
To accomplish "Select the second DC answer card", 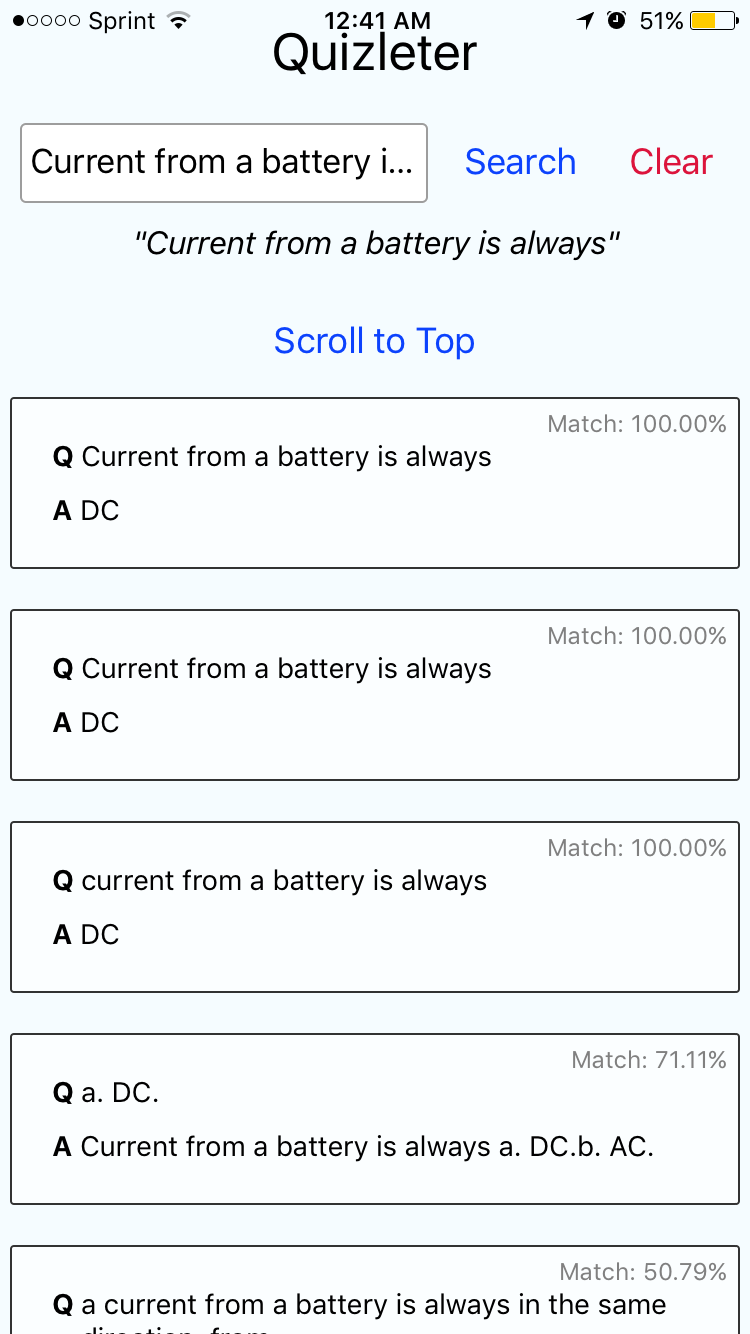I will point(374,694).
